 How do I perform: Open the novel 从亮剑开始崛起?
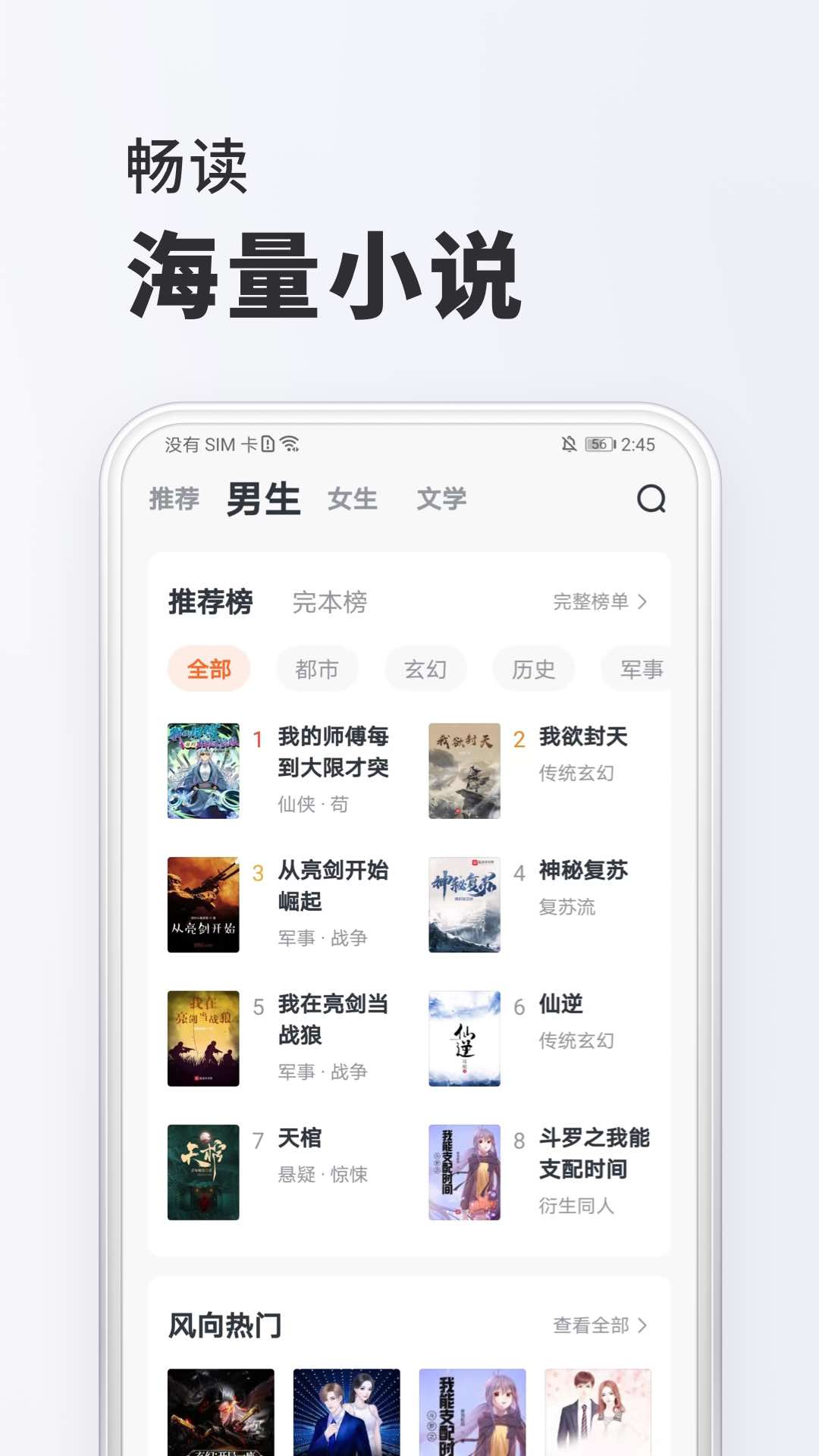pyautogui.click(x=331, y=887)
